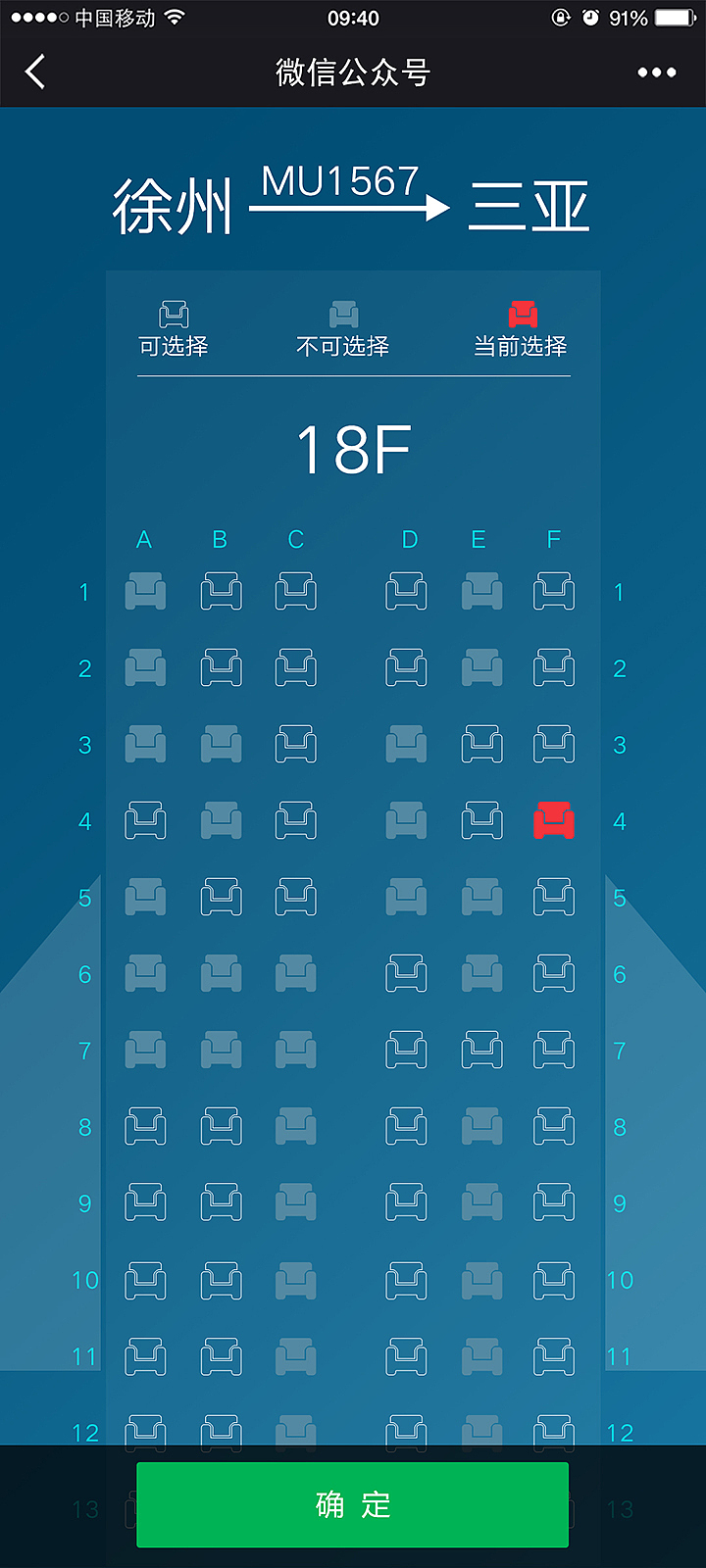Choose seat 9B
This screenshot has width=706, height=1568.
pyautogui.click(x=221, y=1203)
